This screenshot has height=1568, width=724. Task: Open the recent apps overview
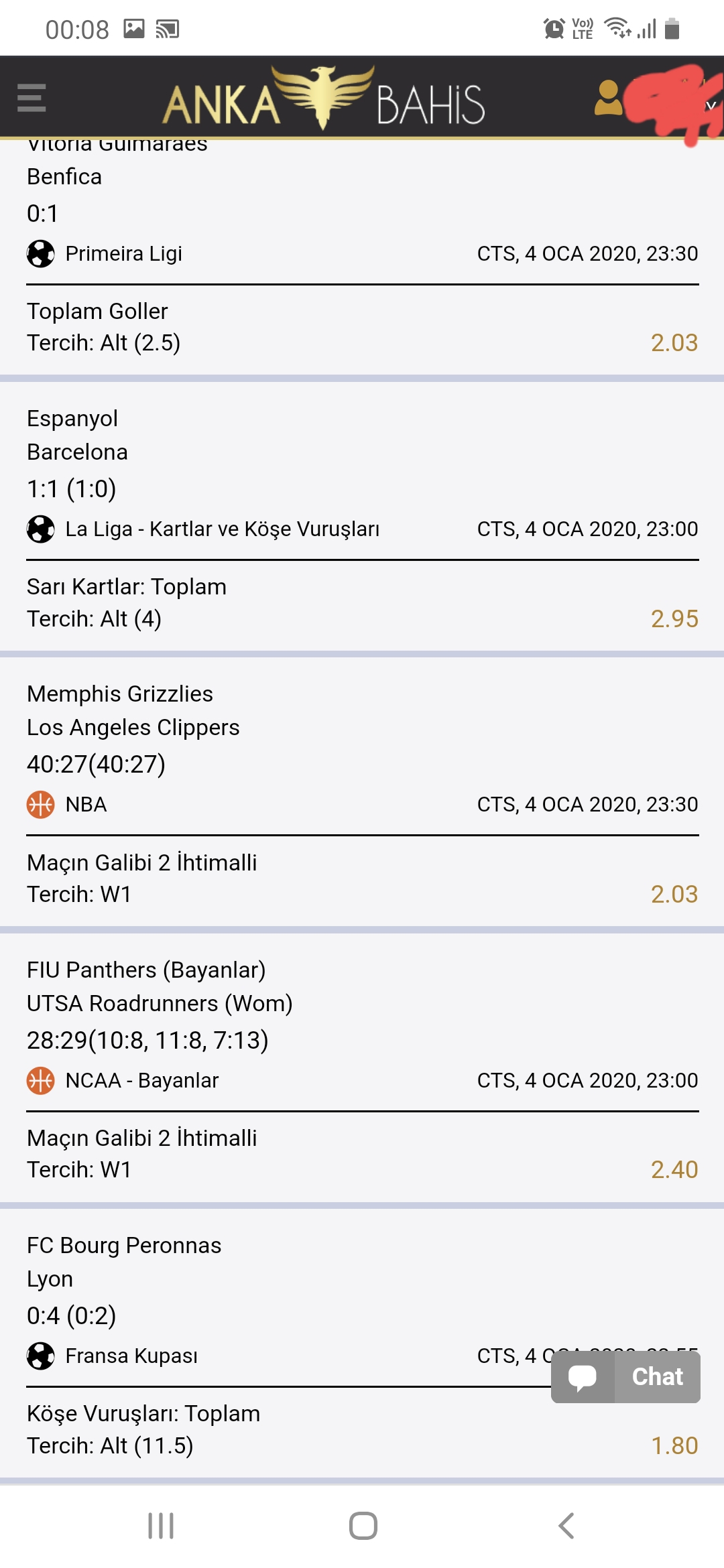click(161, 1526)
